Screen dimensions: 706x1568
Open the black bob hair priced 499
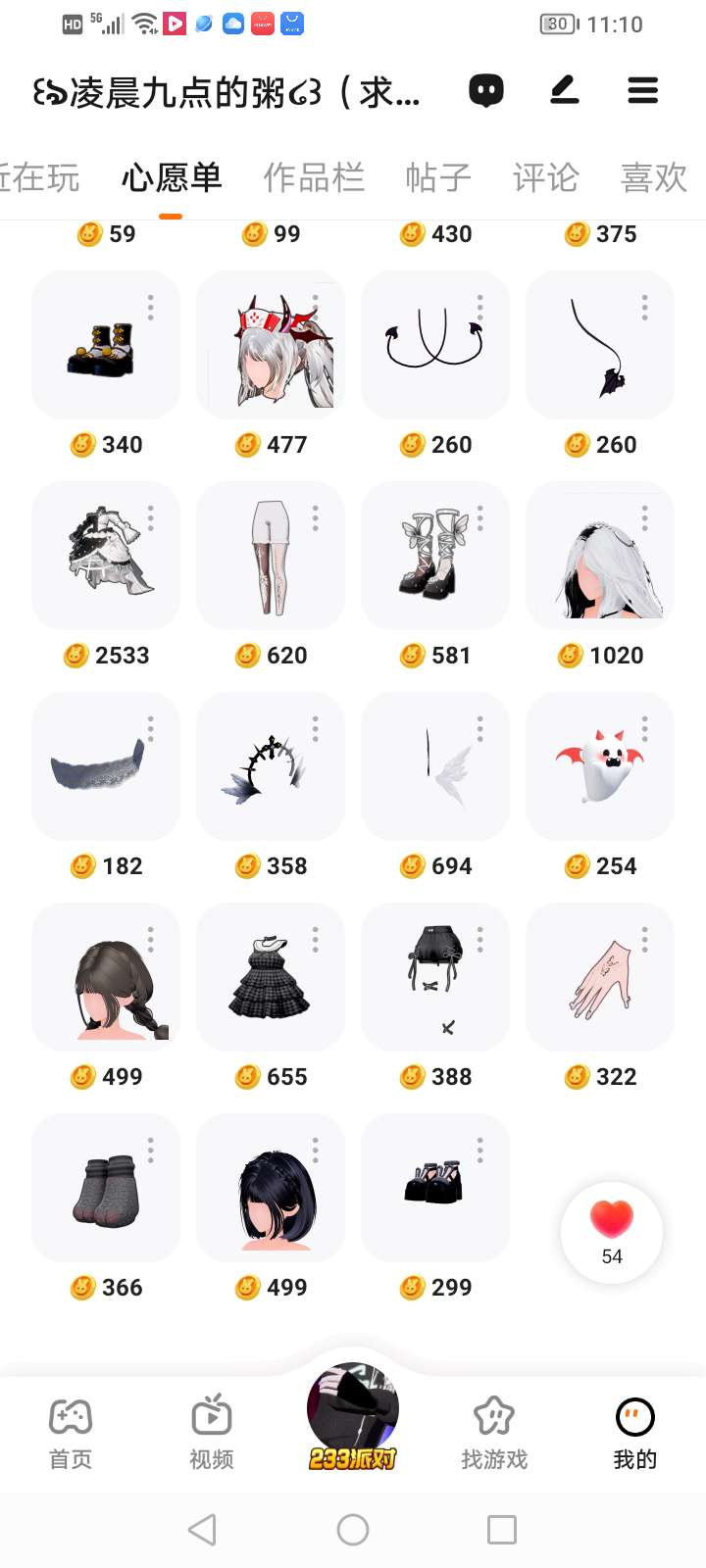tap(270, 1188)
